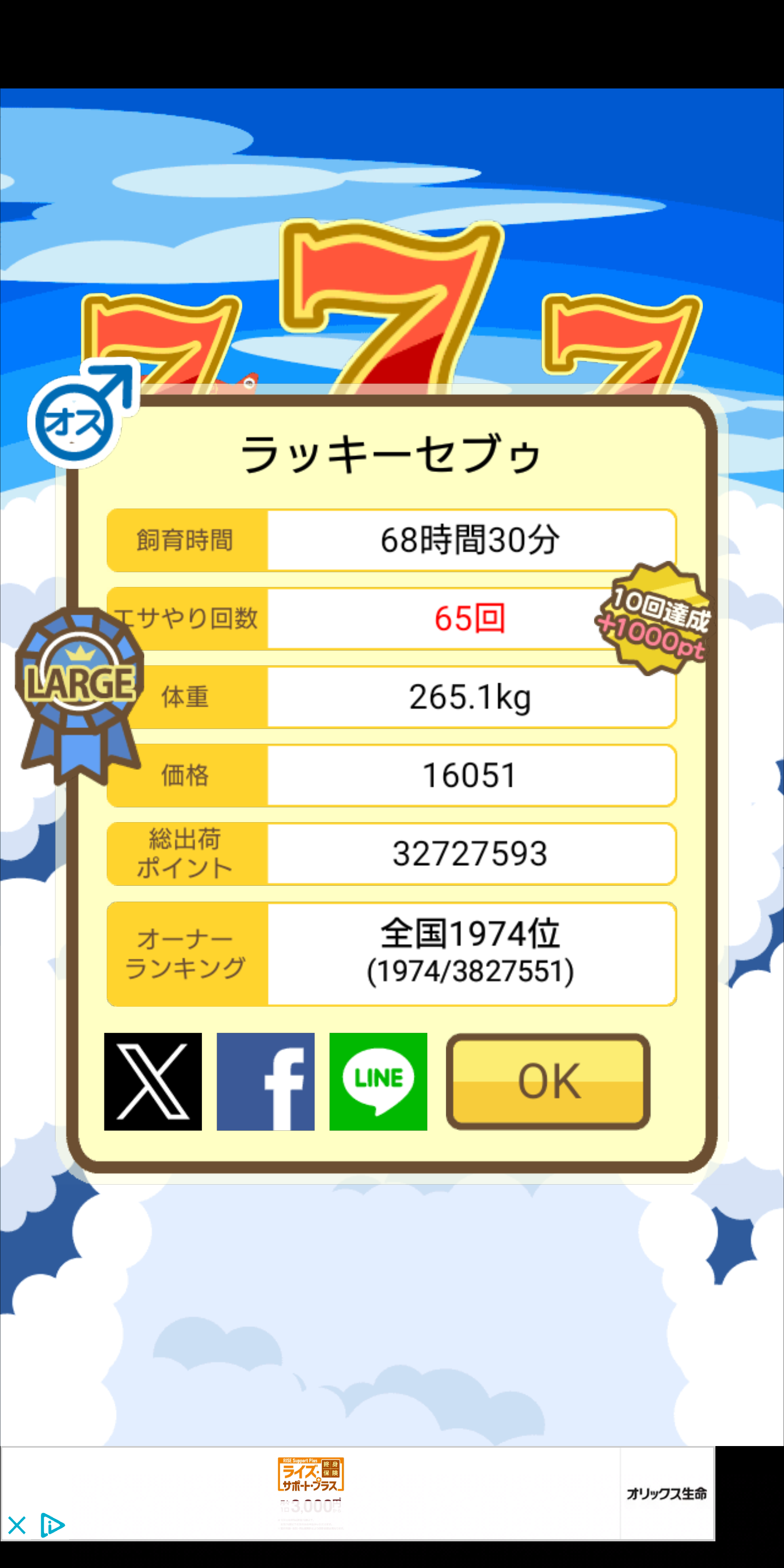Share the result on X

153,1081
